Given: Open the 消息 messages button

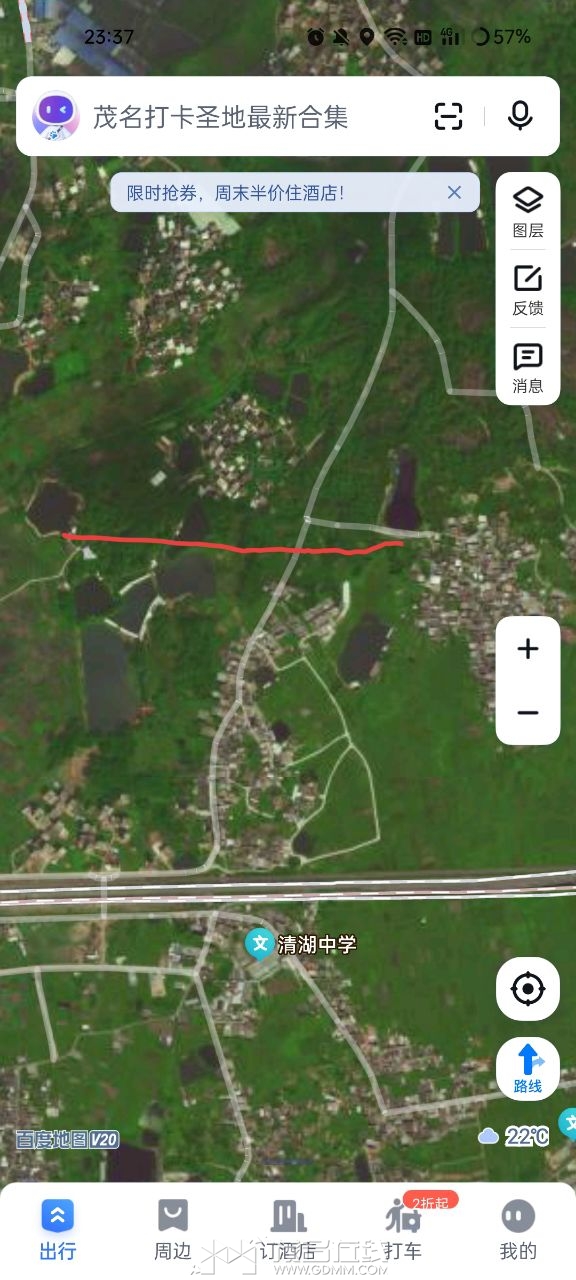Looking at the screenshot, I should tap(528, 368).
